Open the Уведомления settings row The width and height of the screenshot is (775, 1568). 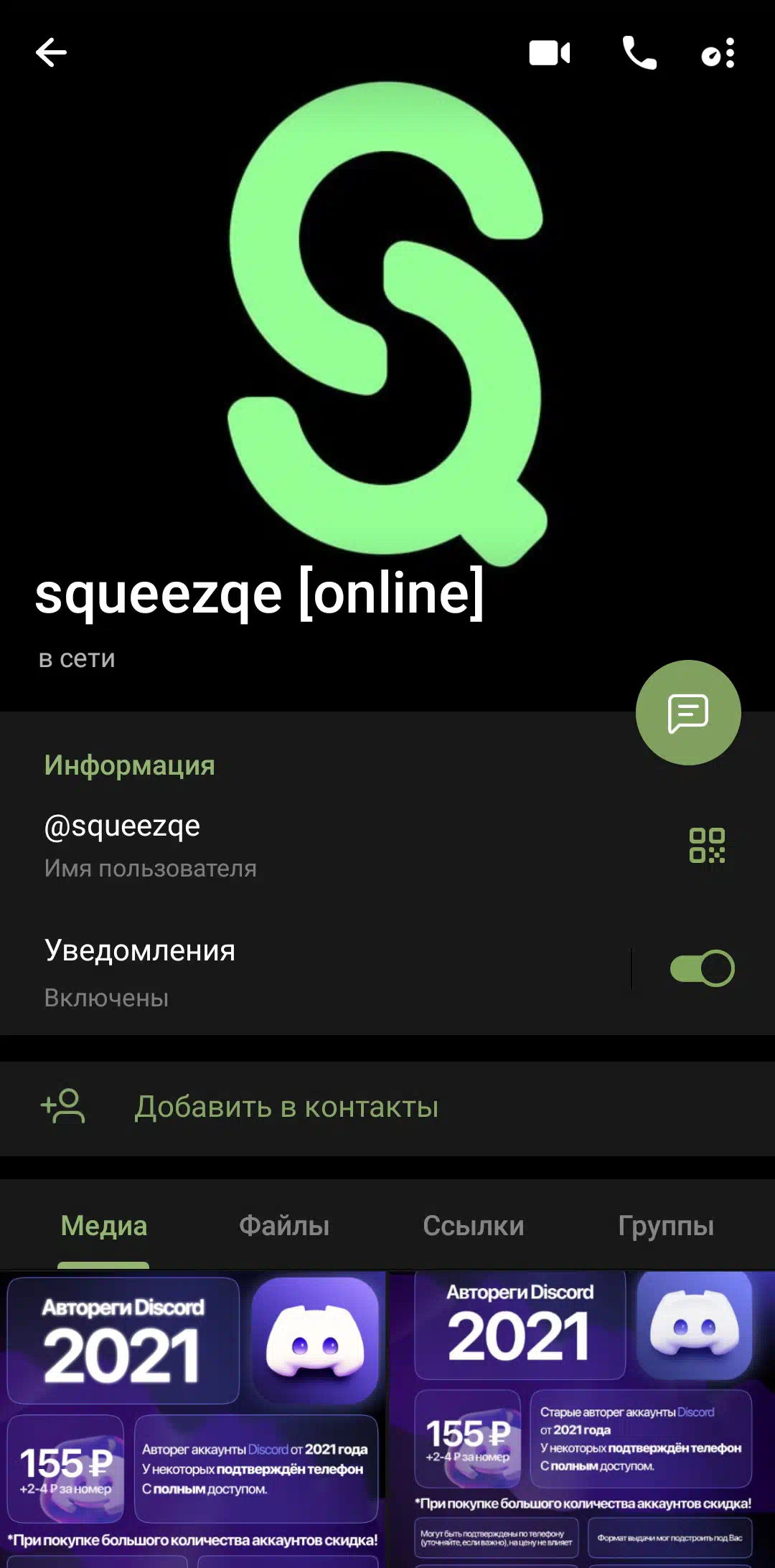click(316, 973)
